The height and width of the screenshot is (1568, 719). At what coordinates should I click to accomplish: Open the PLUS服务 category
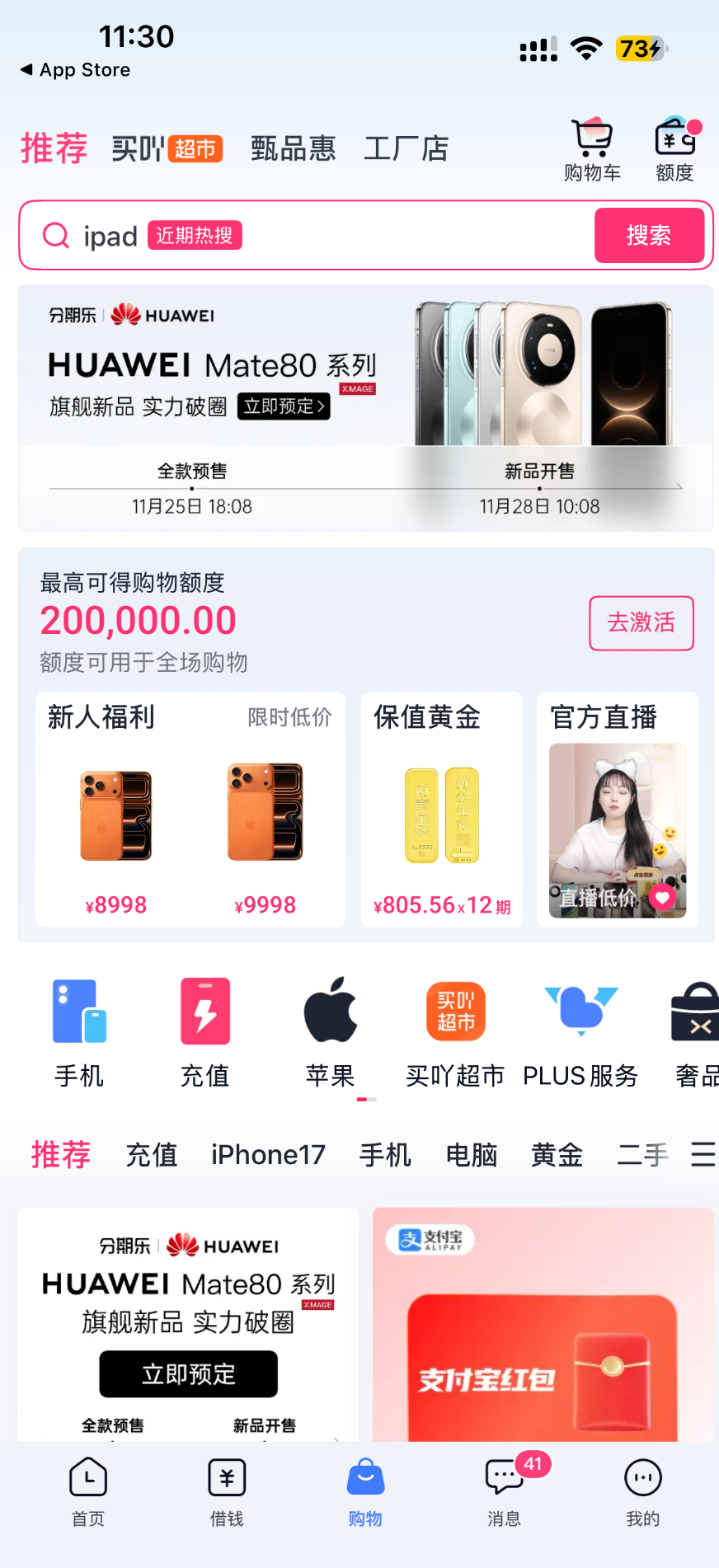tap(580, 1030)
